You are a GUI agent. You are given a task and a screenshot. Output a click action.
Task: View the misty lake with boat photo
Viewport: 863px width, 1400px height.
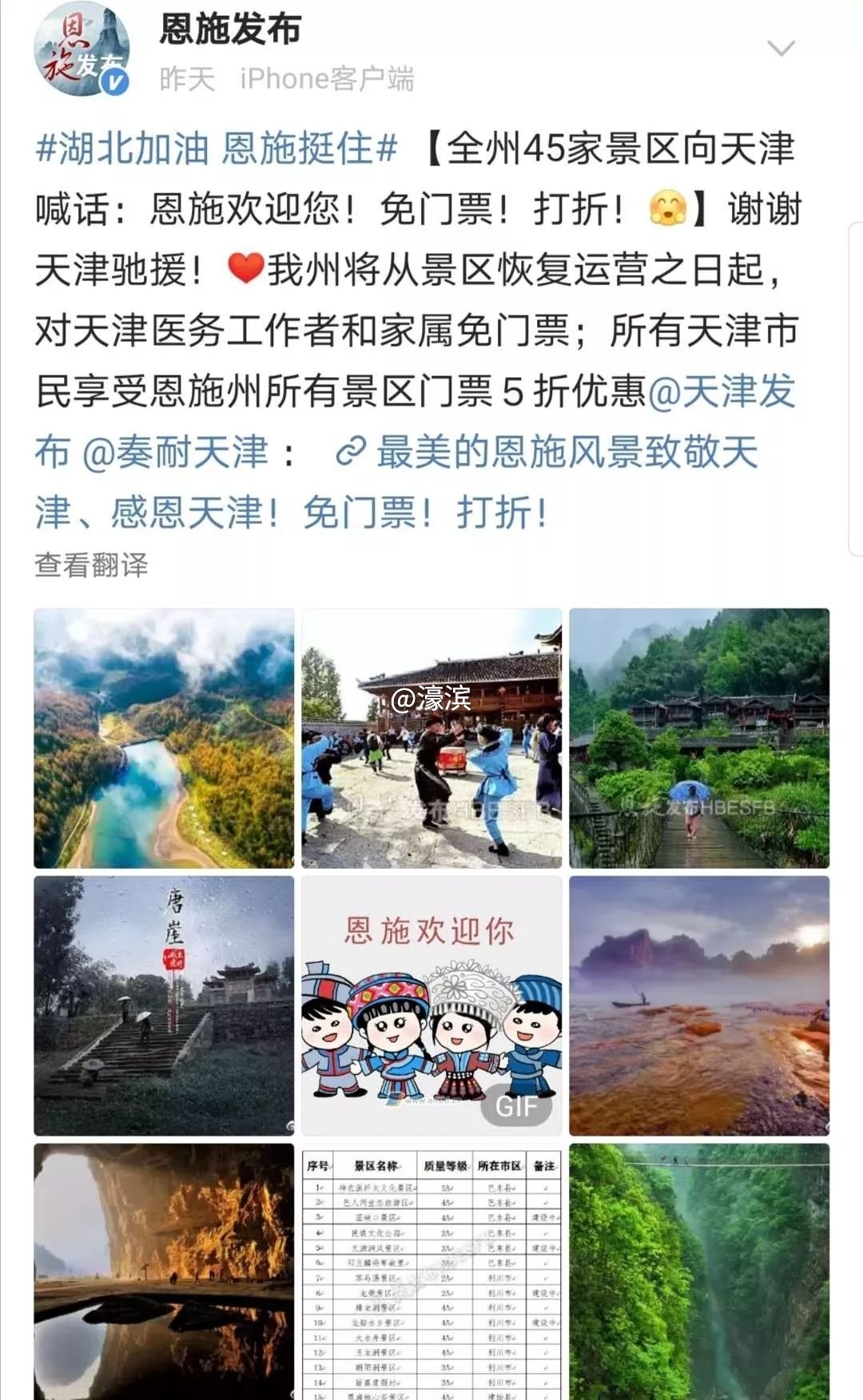coord(699,1005)
